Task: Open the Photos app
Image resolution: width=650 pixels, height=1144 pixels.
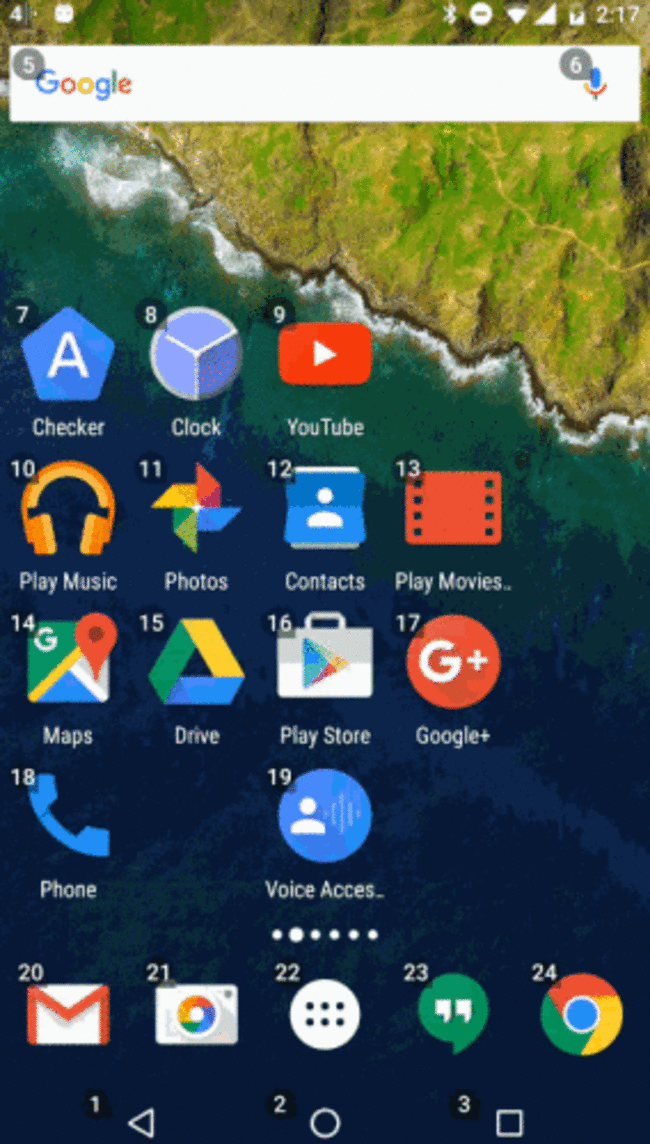Action: click(196, 509)
